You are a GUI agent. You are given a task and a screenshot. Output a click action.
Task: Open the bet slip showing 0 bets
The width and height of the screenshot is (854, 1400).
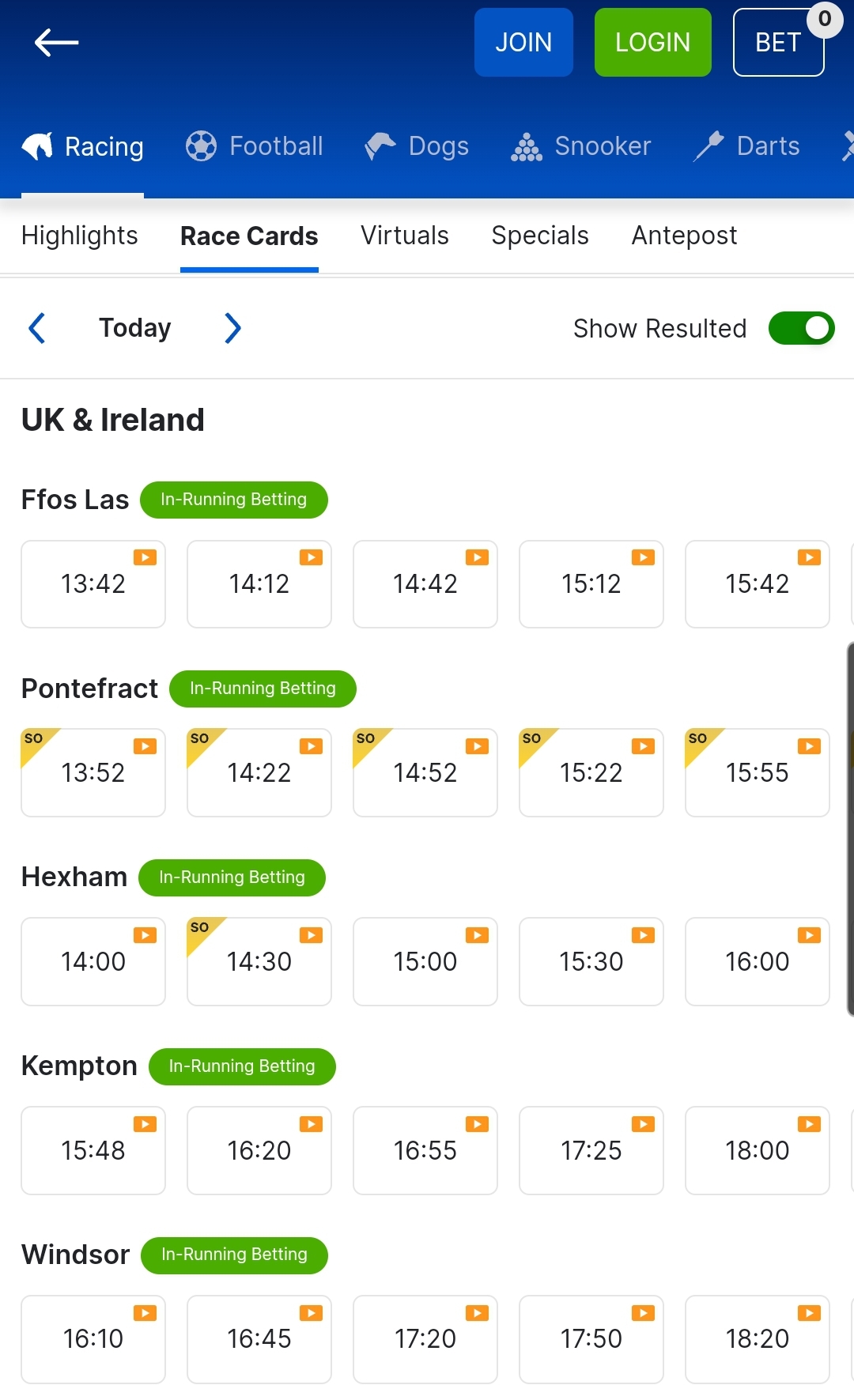(778, 42)
